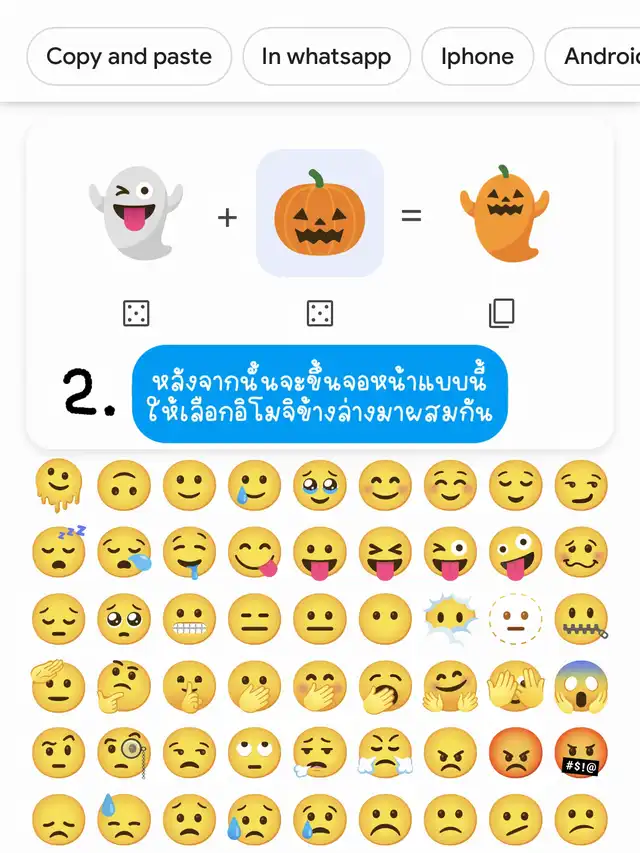
Task: Tap the selected jack-o-lantern emoji slot
Action: [x=319, y=213]
